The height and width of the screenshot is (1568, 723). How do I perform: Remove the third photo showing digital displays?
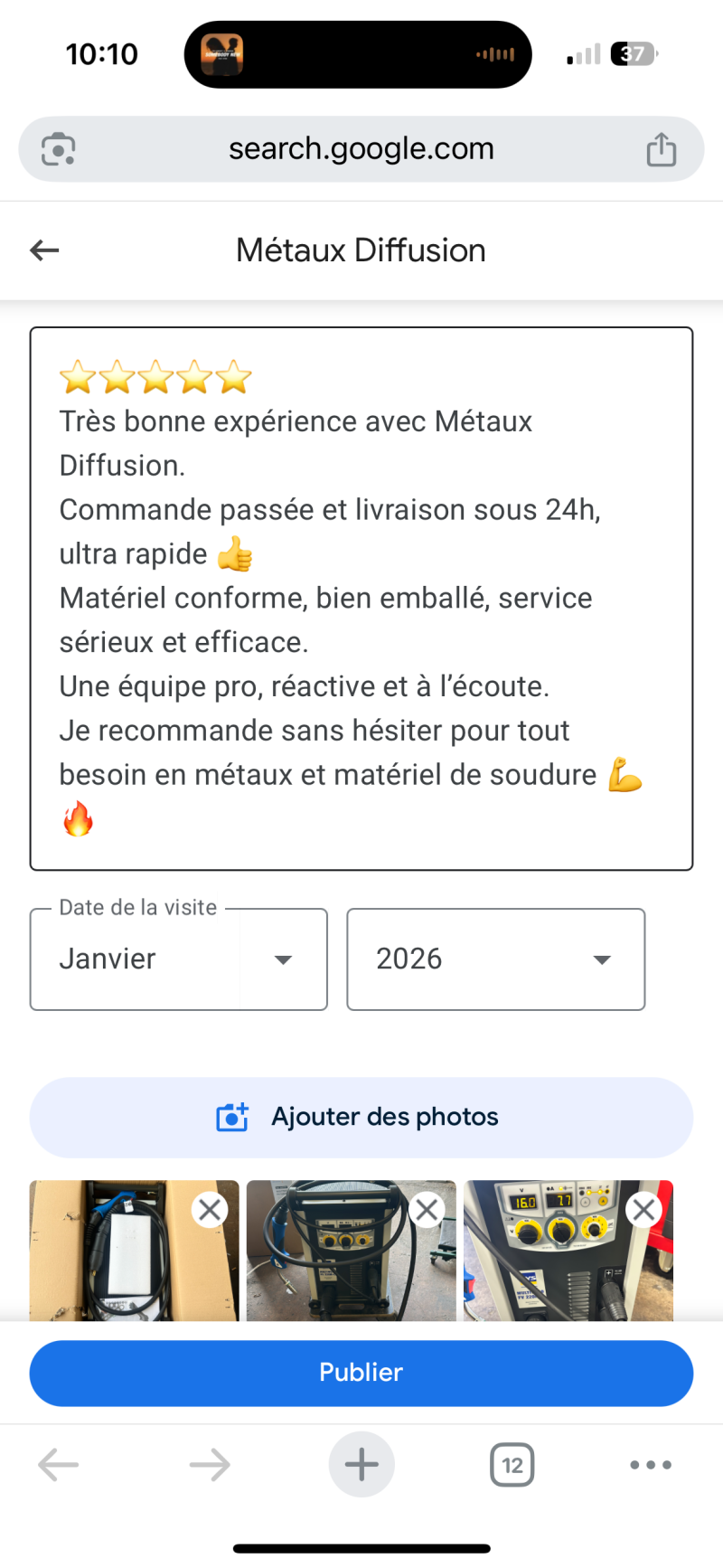pos(643,1210)
